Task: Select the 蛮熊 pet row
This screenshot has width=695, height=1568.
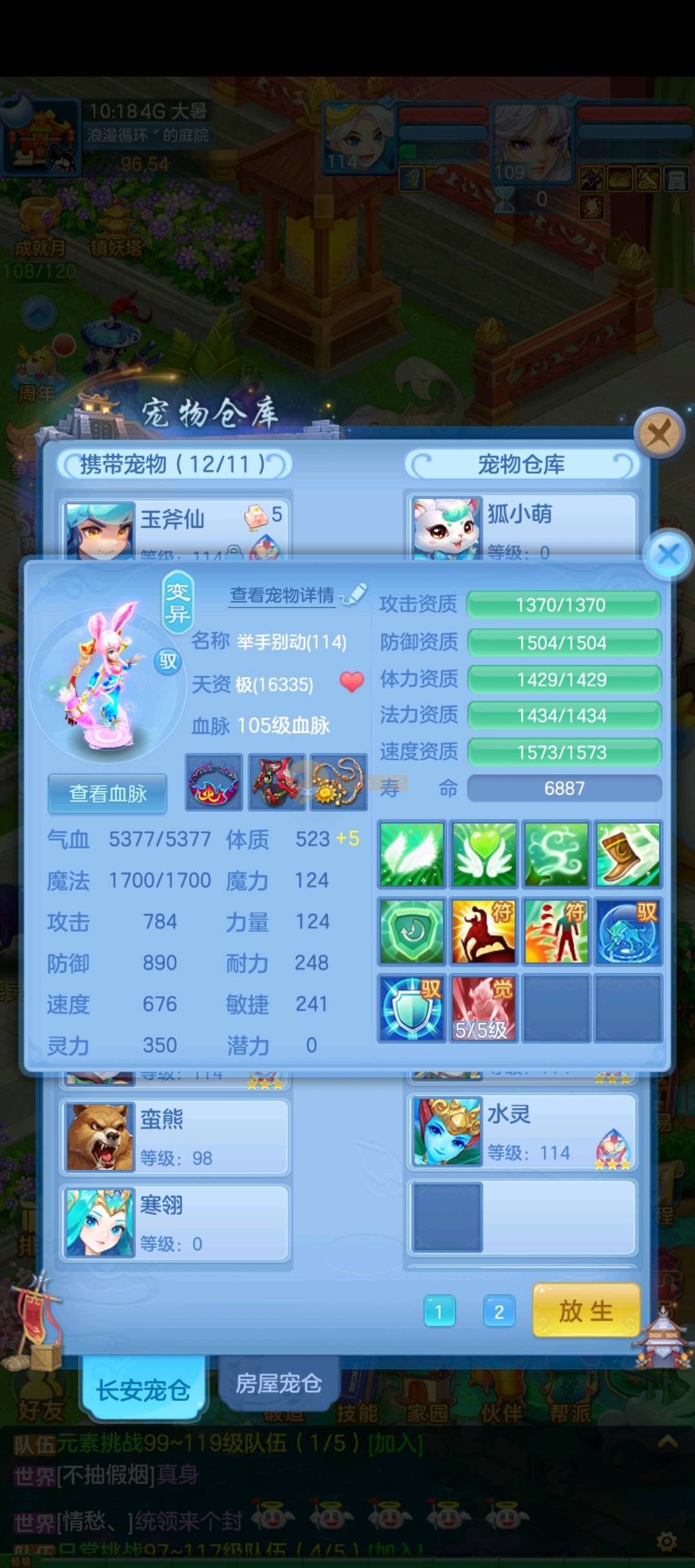Action: click(175, 1136)
